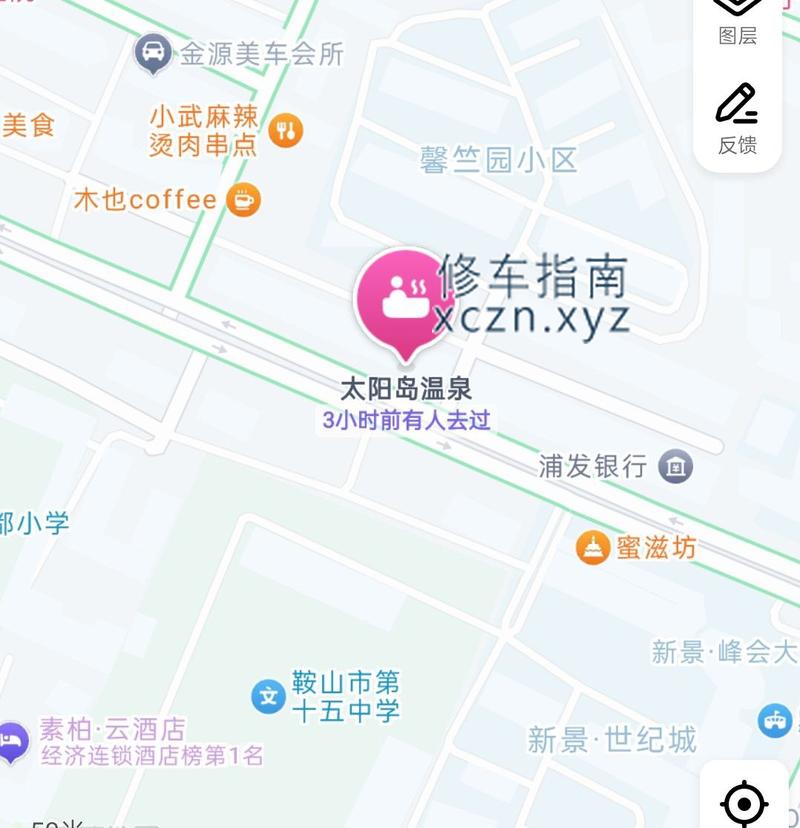Select the 鞍山市第十五中学 school marker
Image resolution: width=800 pixels, height=828 pixels.
(268, 696)
